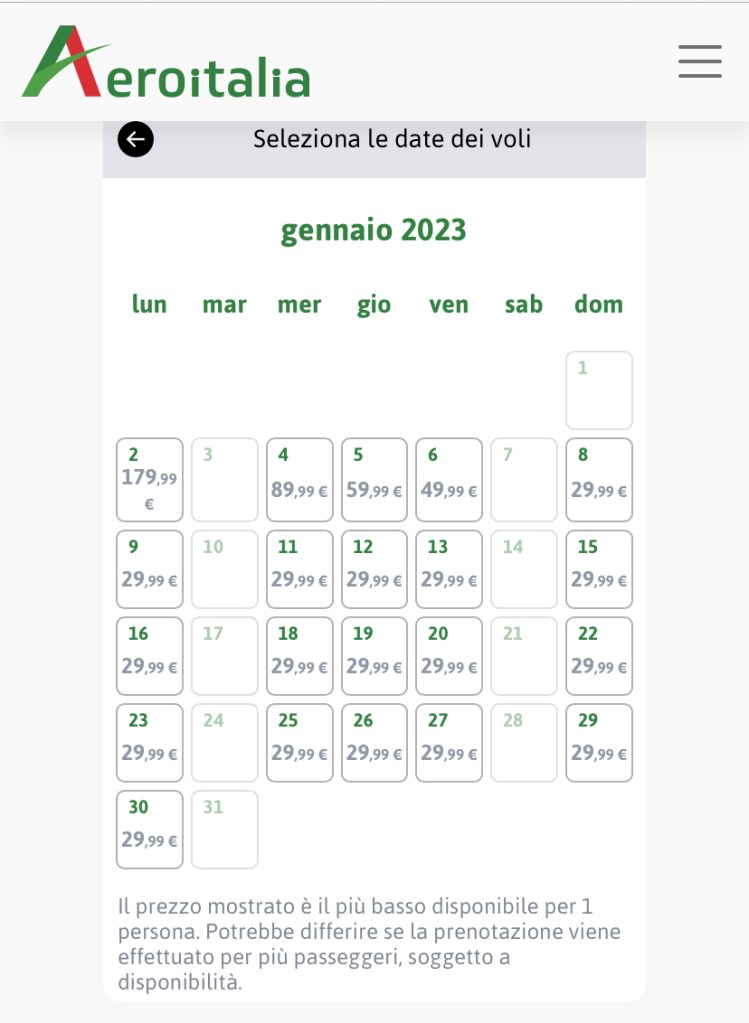Image resolution: width=749 pixels, height=1023 pixels.
Task: Go back using the arrow icon
Action: pyautogui.click(x=135, y=140)
